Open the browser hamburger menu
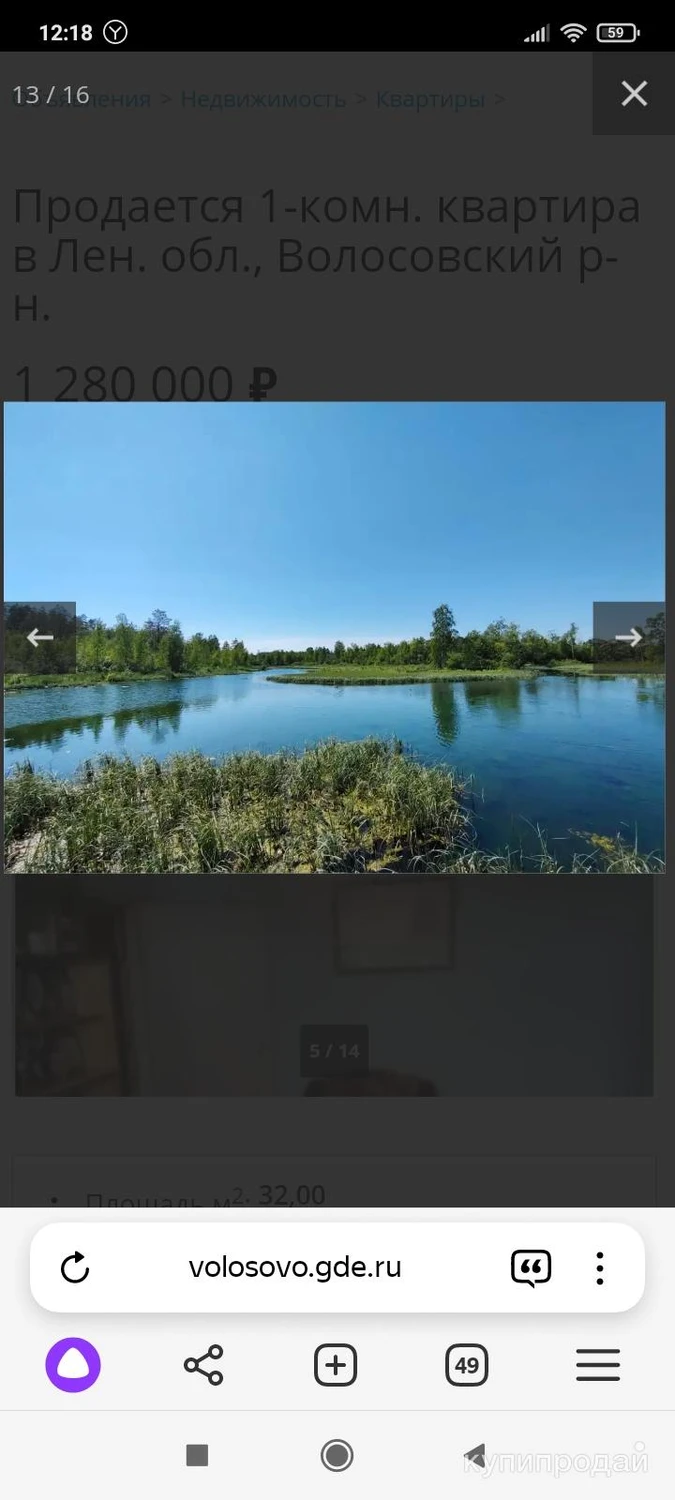Screen dimensions: 675x1500 pos(598,1365)
